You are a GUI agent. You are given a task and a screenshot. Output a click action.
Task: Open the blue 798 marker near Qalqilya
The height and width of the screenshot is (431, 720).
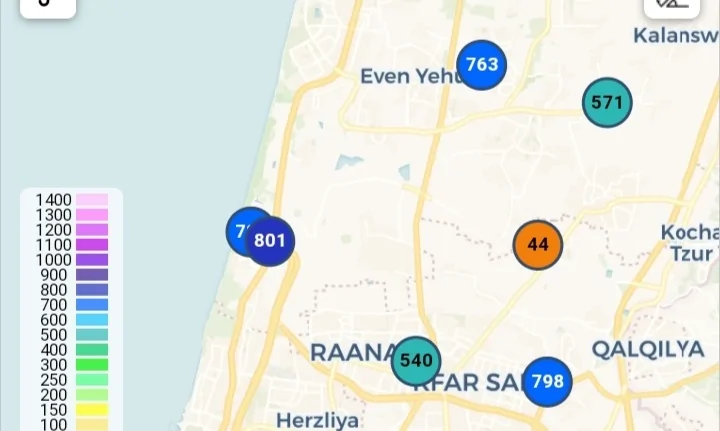click(547, 381)
